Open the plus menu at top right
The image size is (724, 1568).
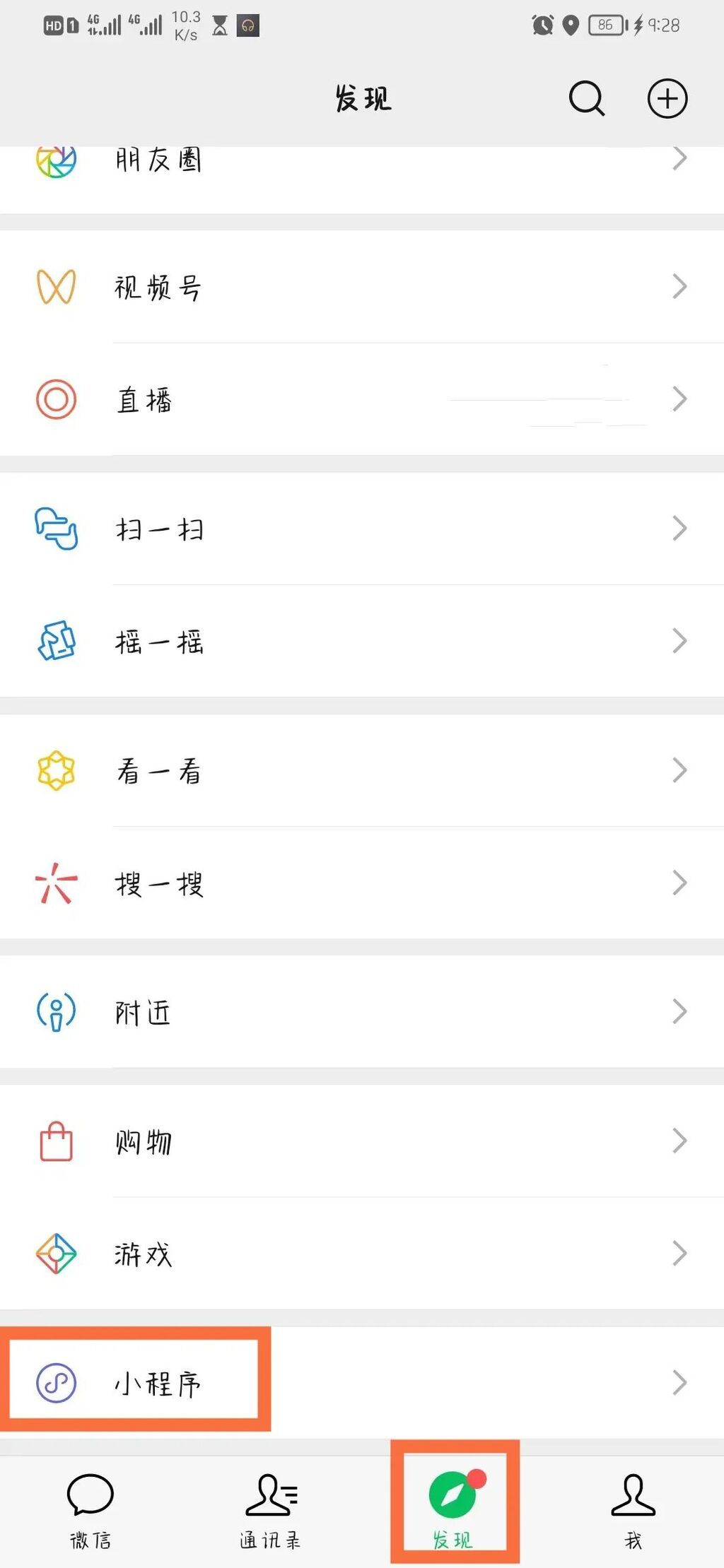point(667,99)
